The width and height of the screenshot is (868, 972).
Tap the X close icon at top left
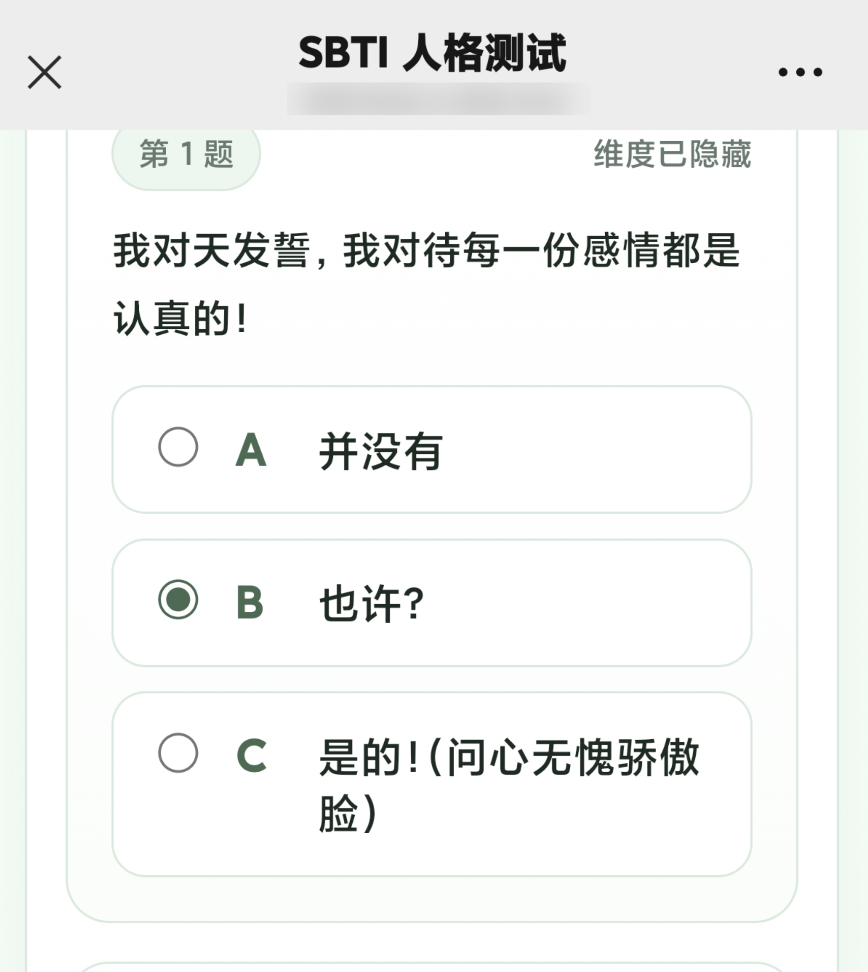tap(44, 72)
